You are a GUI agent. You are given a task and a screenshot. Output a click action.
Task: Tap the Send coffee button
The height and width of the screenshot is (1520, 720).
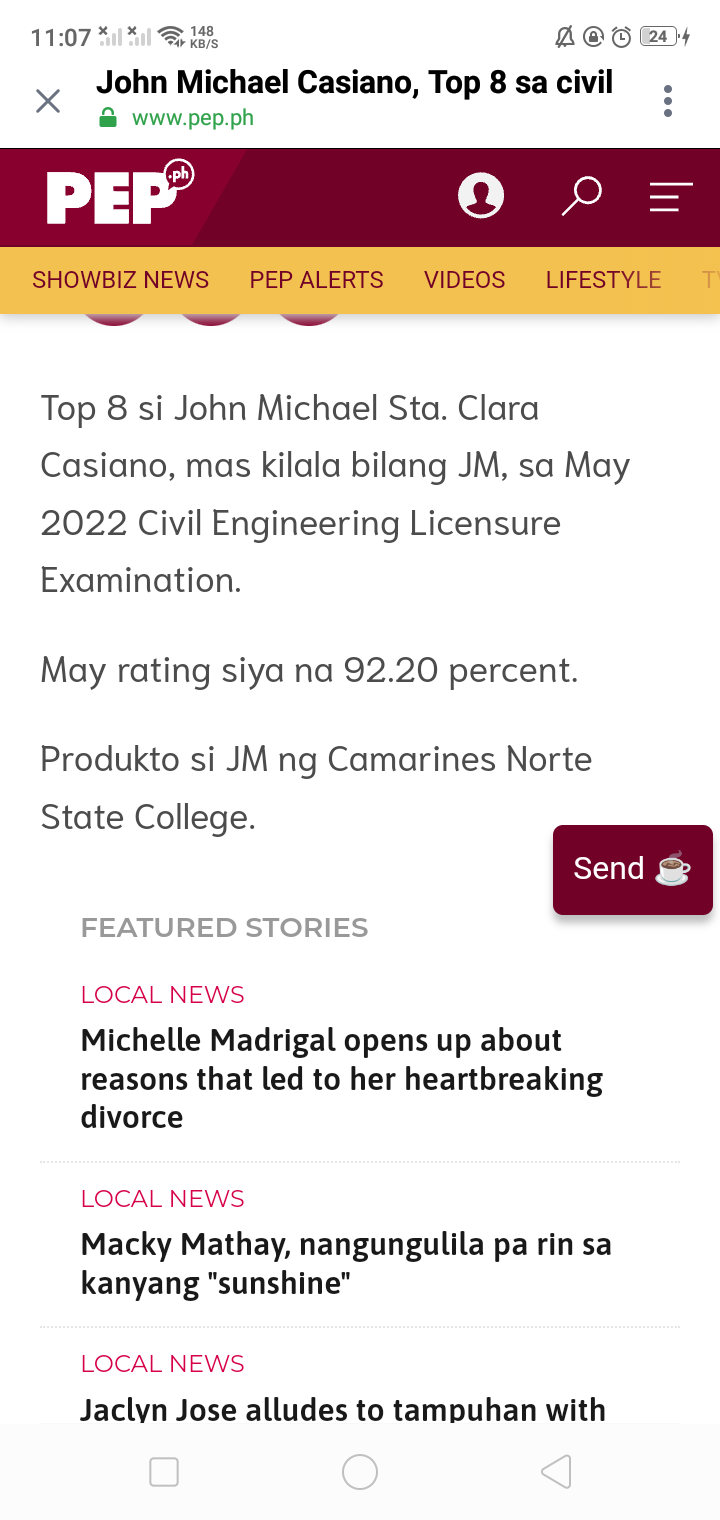tap(633, 869)
